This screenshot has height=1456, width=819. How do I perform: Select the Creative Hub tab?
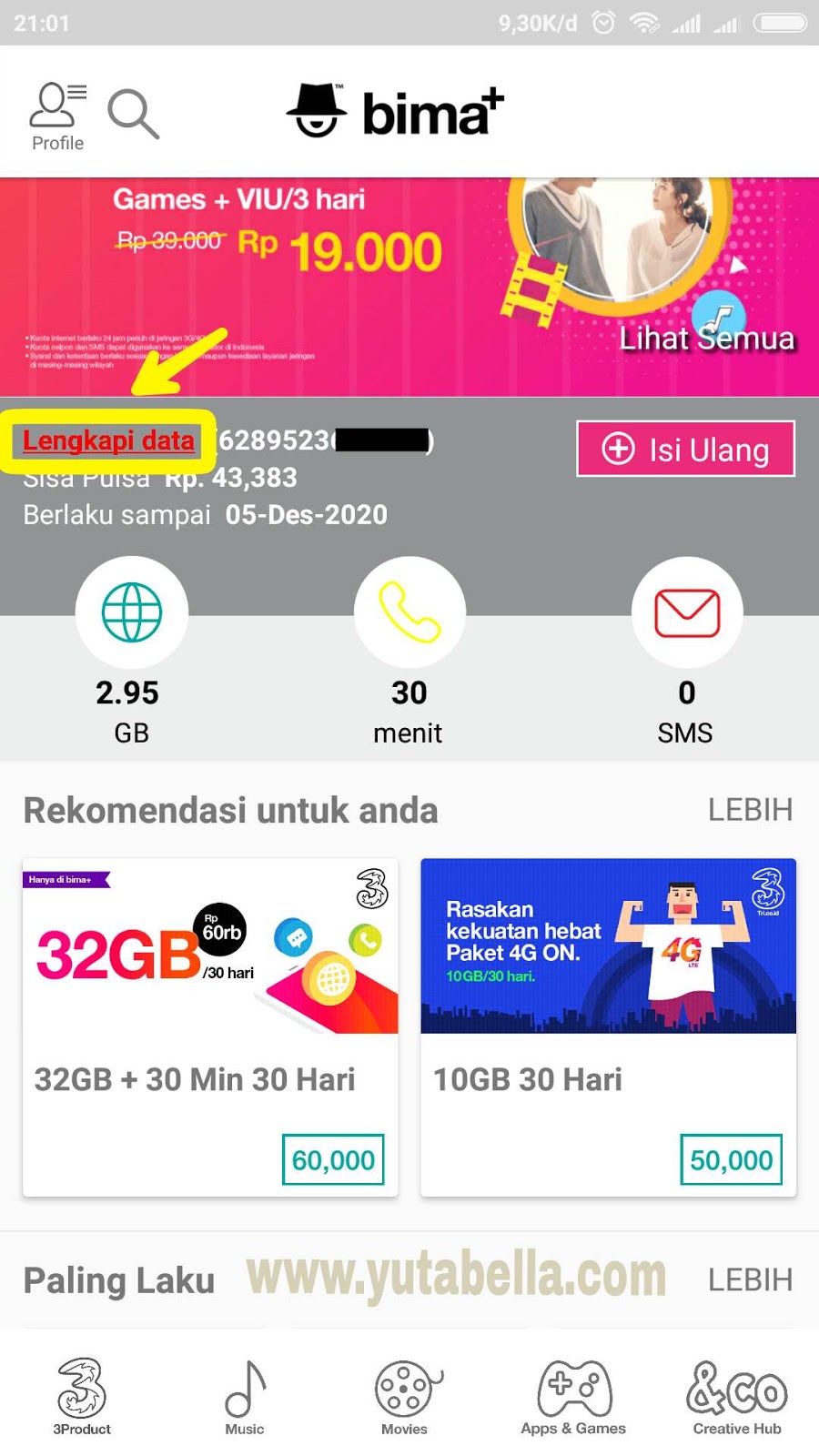click(737, 1397)
